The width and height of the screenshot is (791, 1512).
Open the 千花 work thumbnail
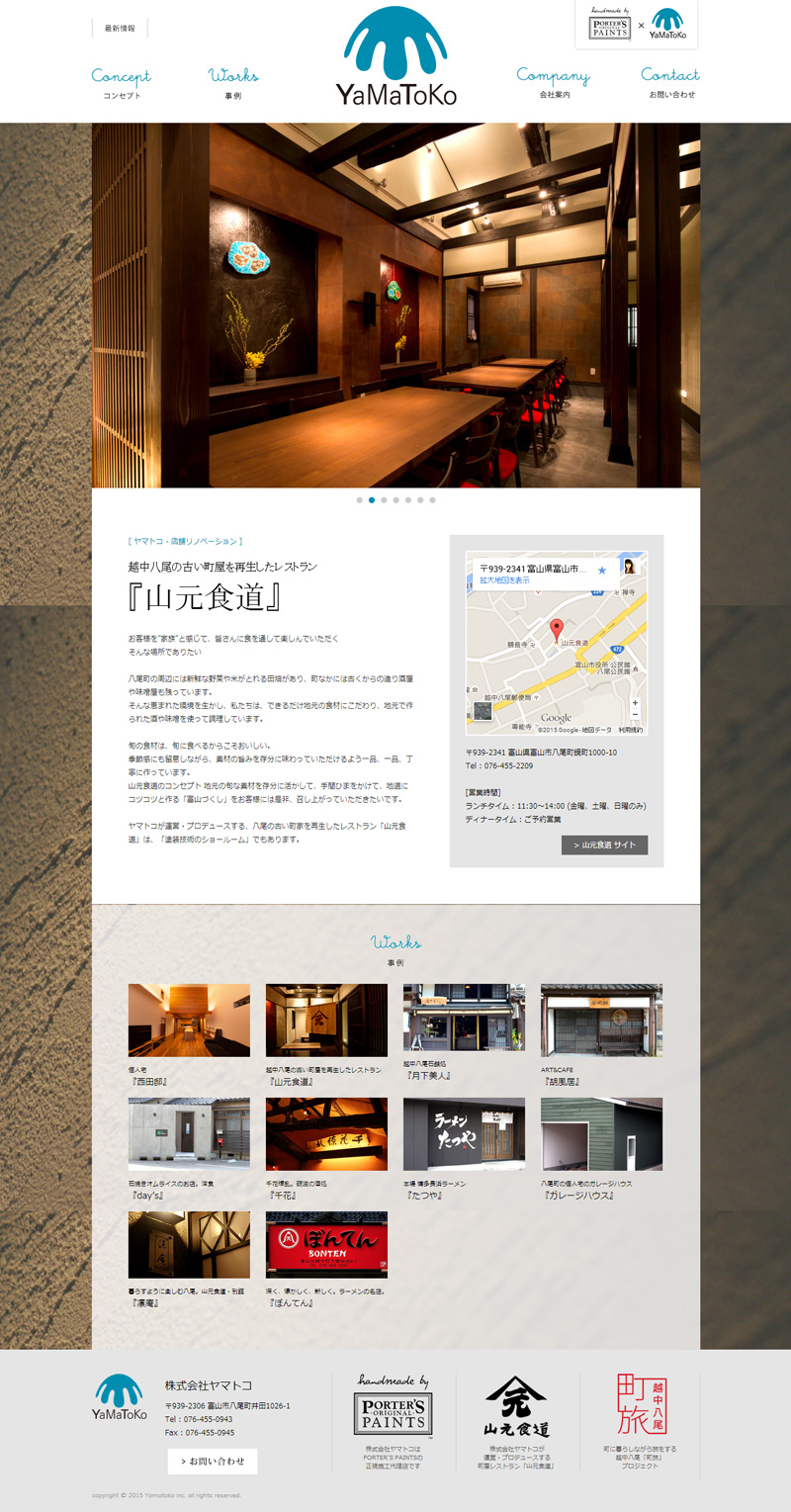pyautogui.click(x=326, y=1133)
